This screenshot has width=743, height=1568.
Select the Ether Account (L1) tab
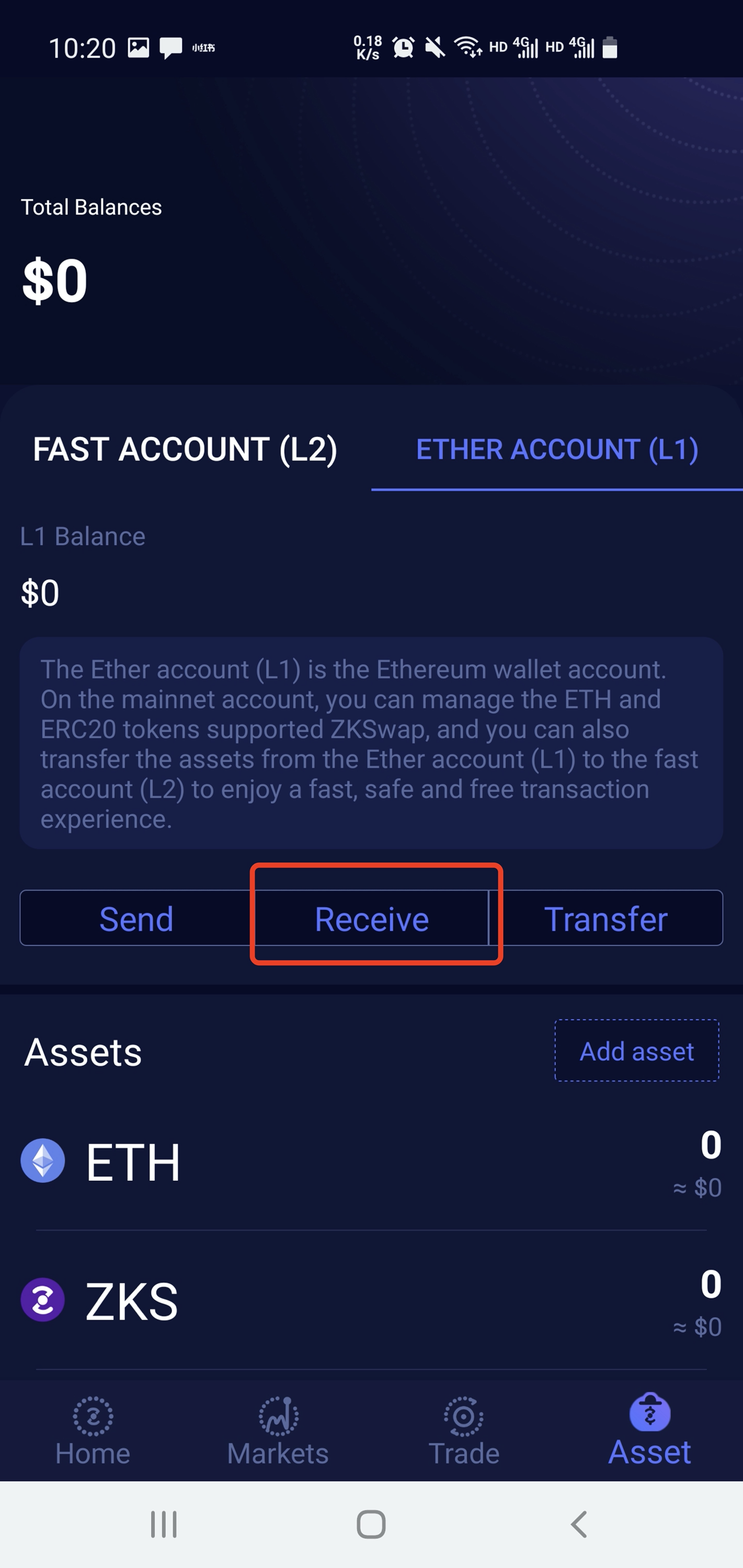(557, 450)
